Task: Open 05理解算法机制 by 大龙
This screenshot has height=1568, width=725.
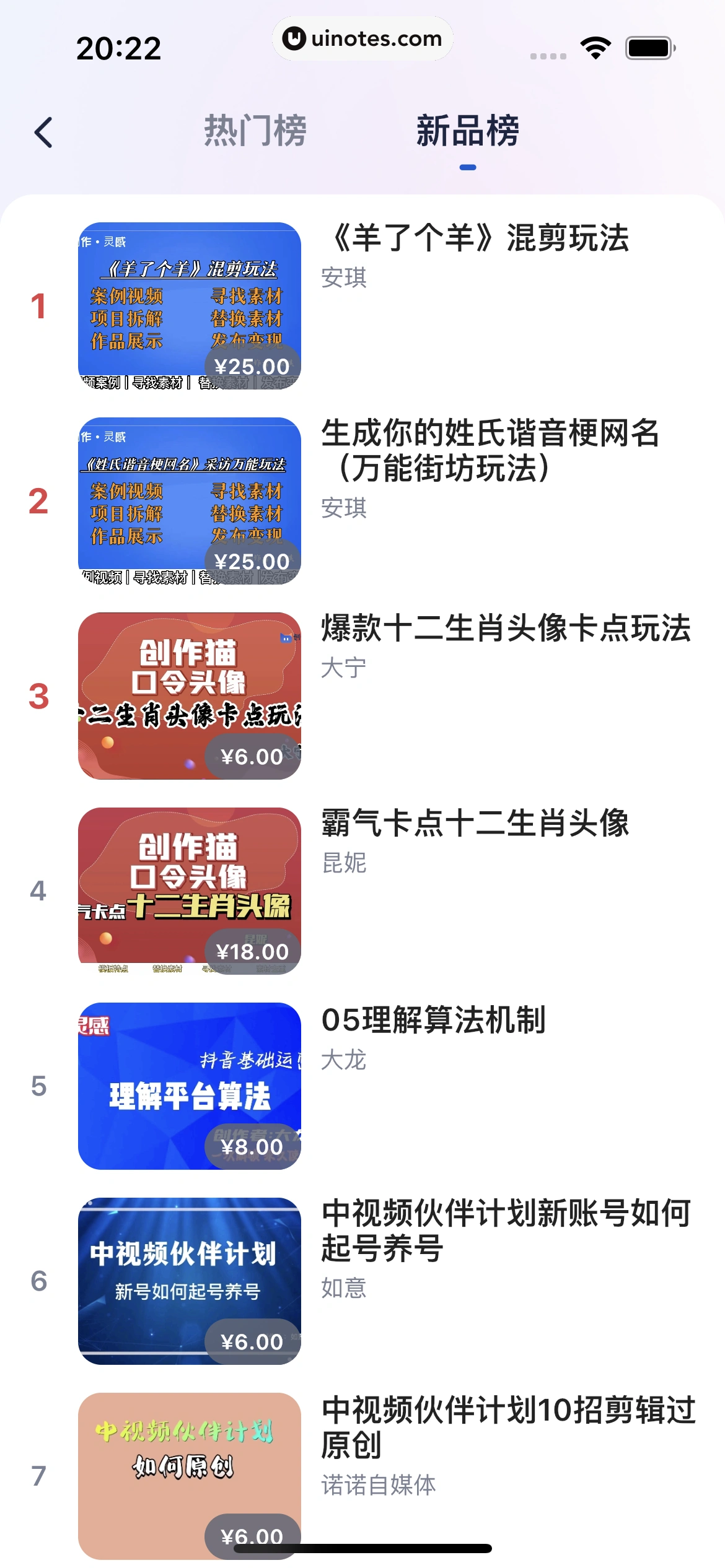Action: [x=433, y=1019]
